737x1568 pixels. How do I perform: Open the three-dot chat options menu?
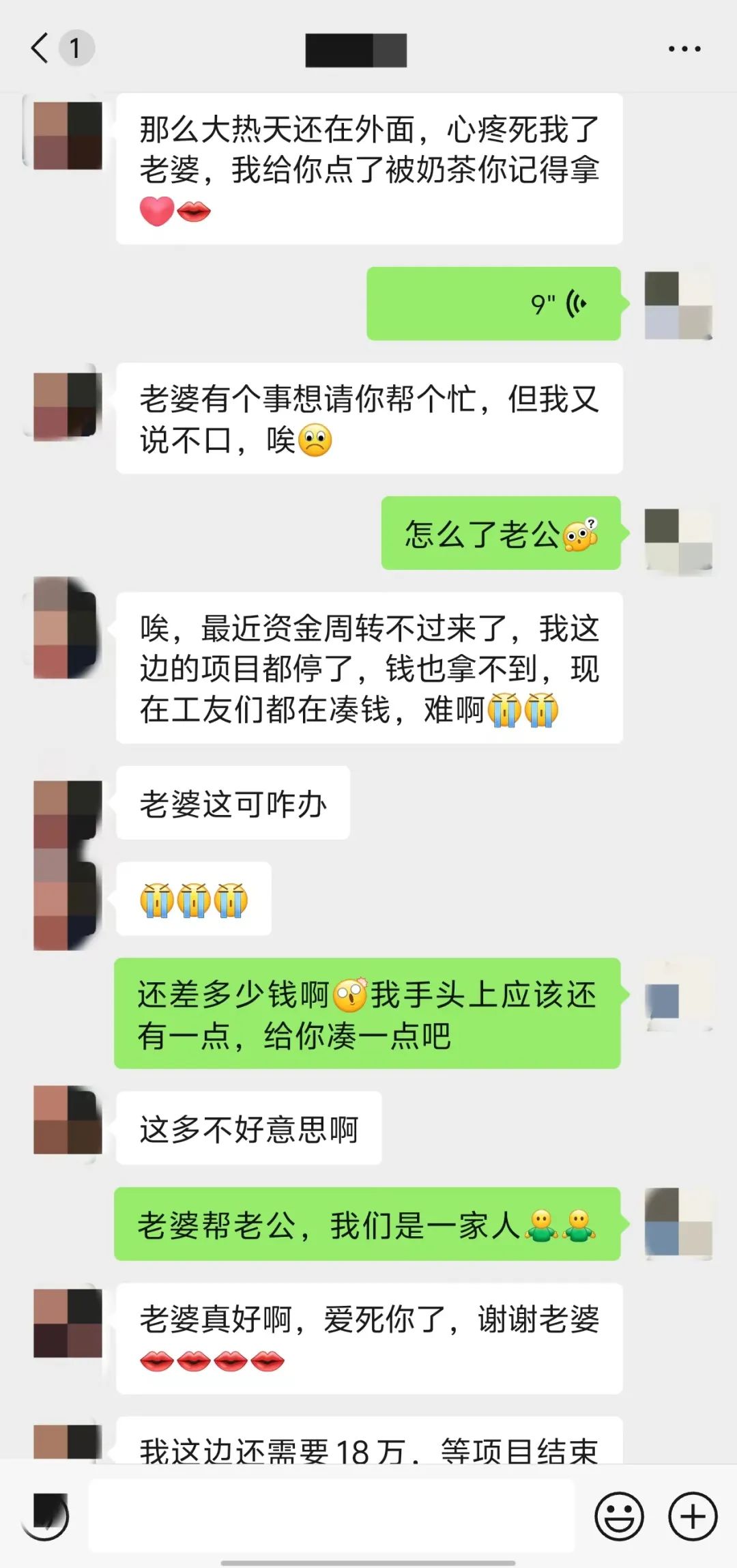[684, 49]
